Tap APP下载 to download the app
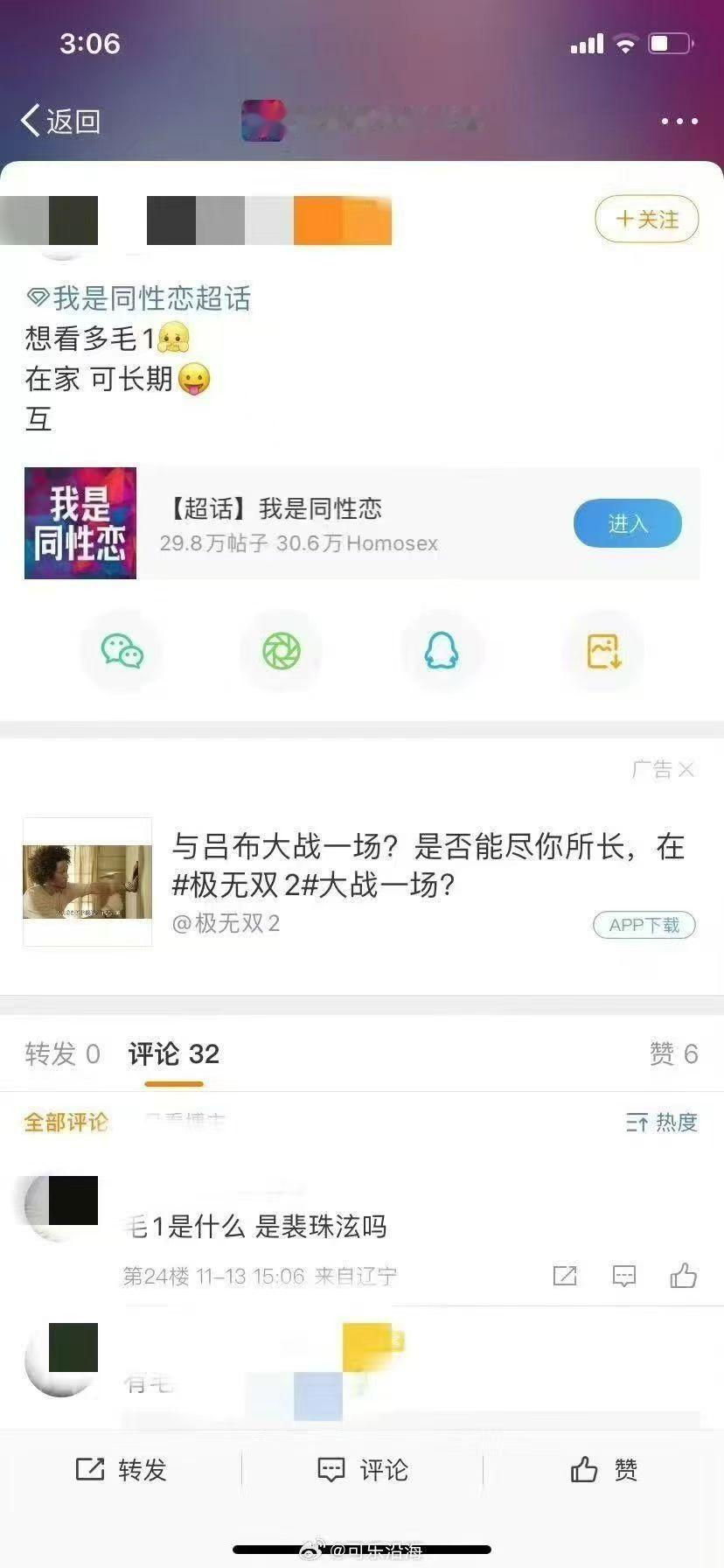724x1568 pixels. (644, 925)
